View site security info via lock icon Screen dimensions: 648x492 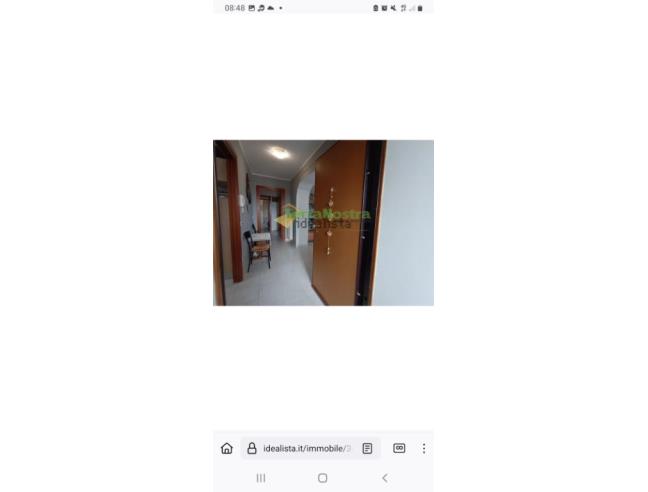pyautogui.click(x=252, y=449)
